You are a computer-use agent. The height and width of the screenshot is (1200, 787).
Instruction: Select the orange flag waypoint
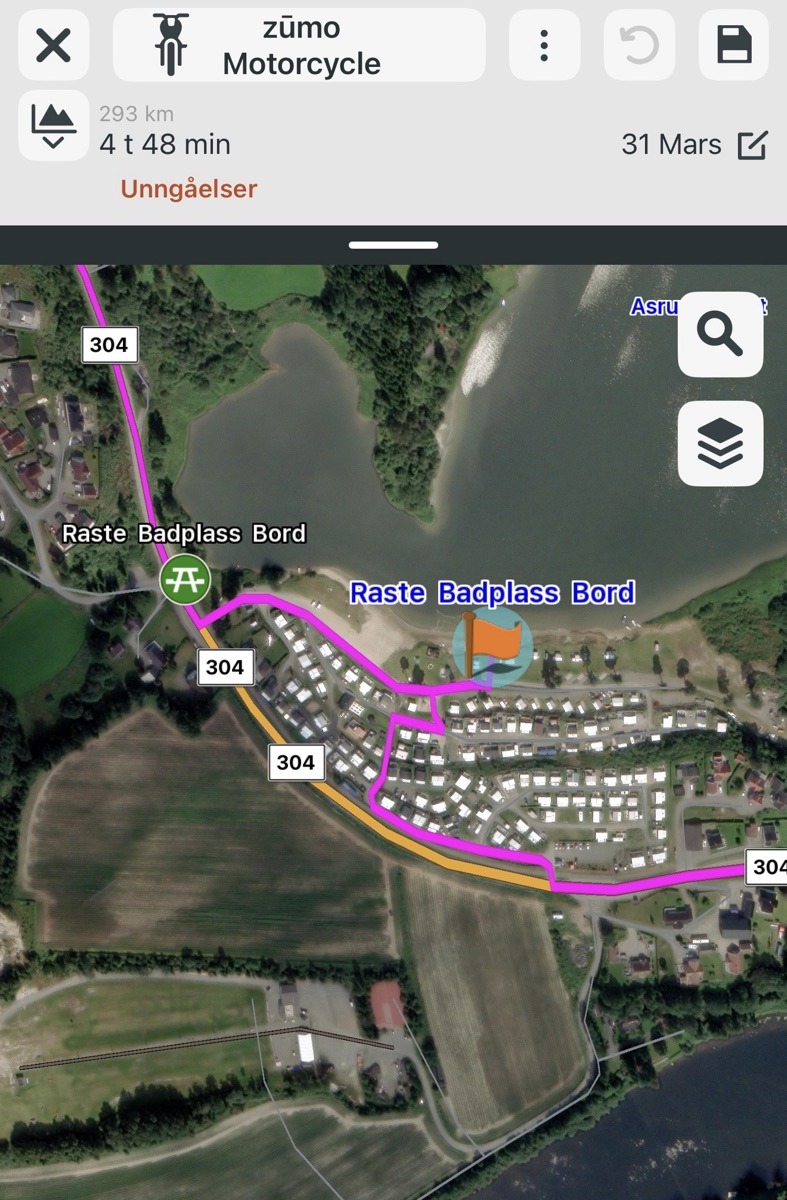point(490,645)
